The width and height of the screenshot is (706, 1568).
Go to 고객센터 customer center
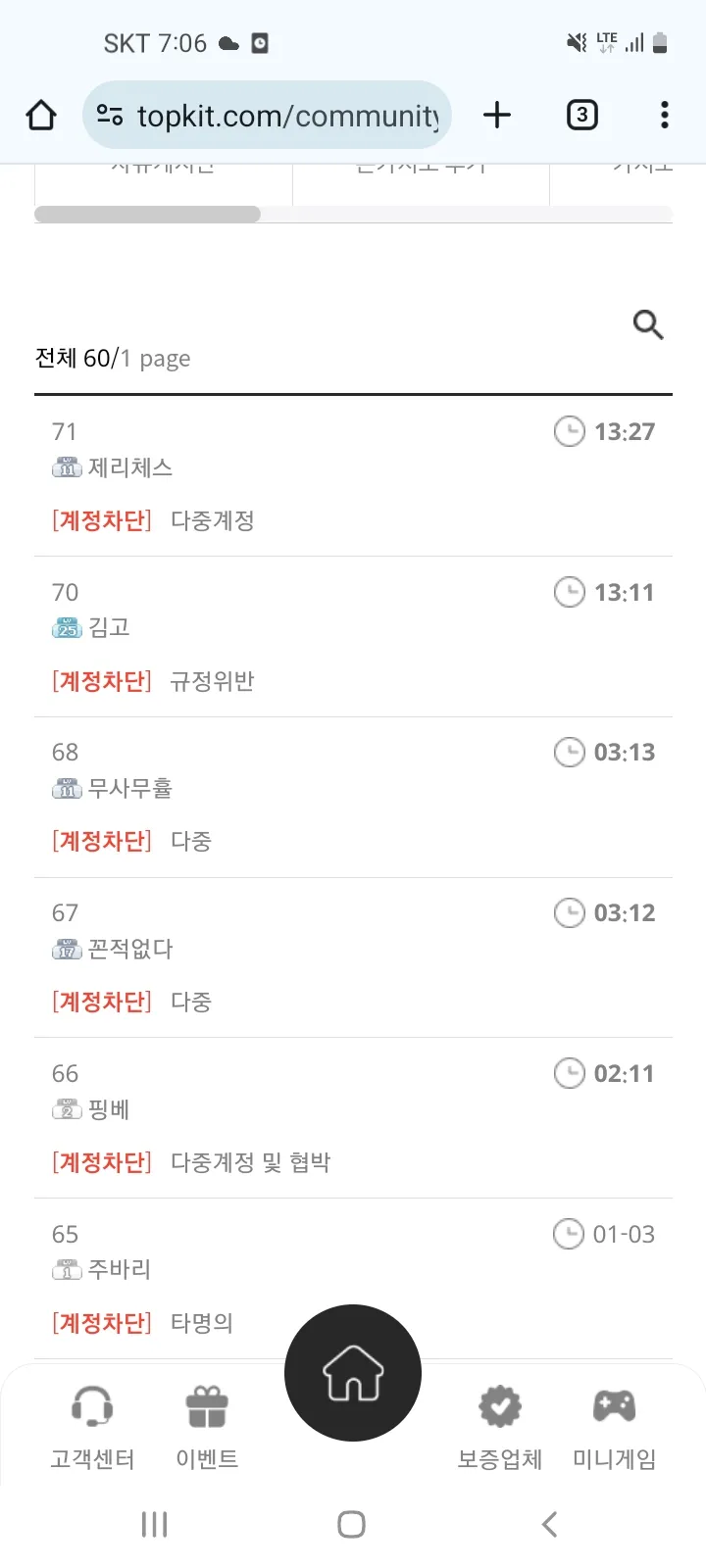click(92, 1428)
